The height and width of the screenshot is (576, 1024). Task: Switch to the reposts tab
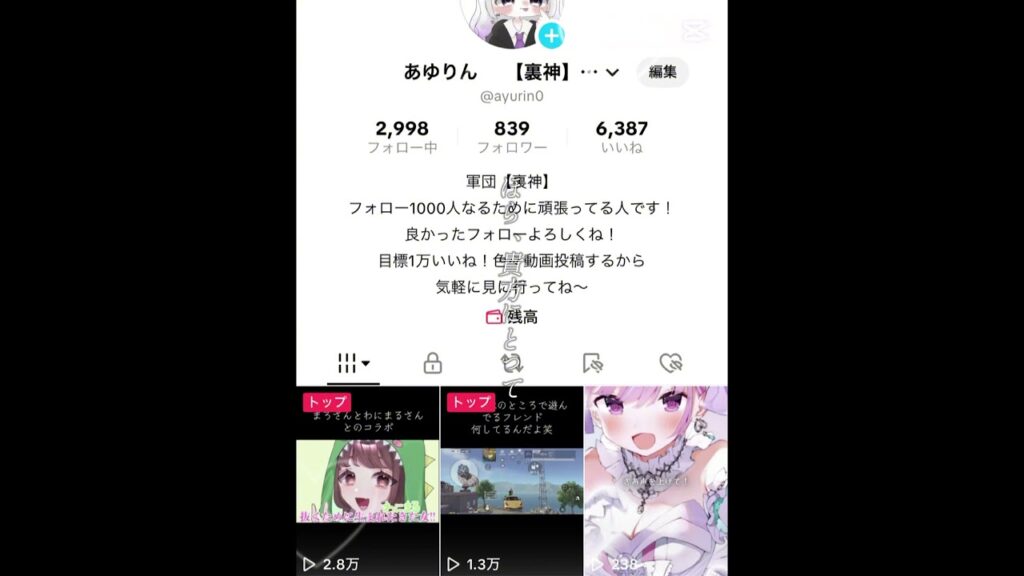coord(512,363)
